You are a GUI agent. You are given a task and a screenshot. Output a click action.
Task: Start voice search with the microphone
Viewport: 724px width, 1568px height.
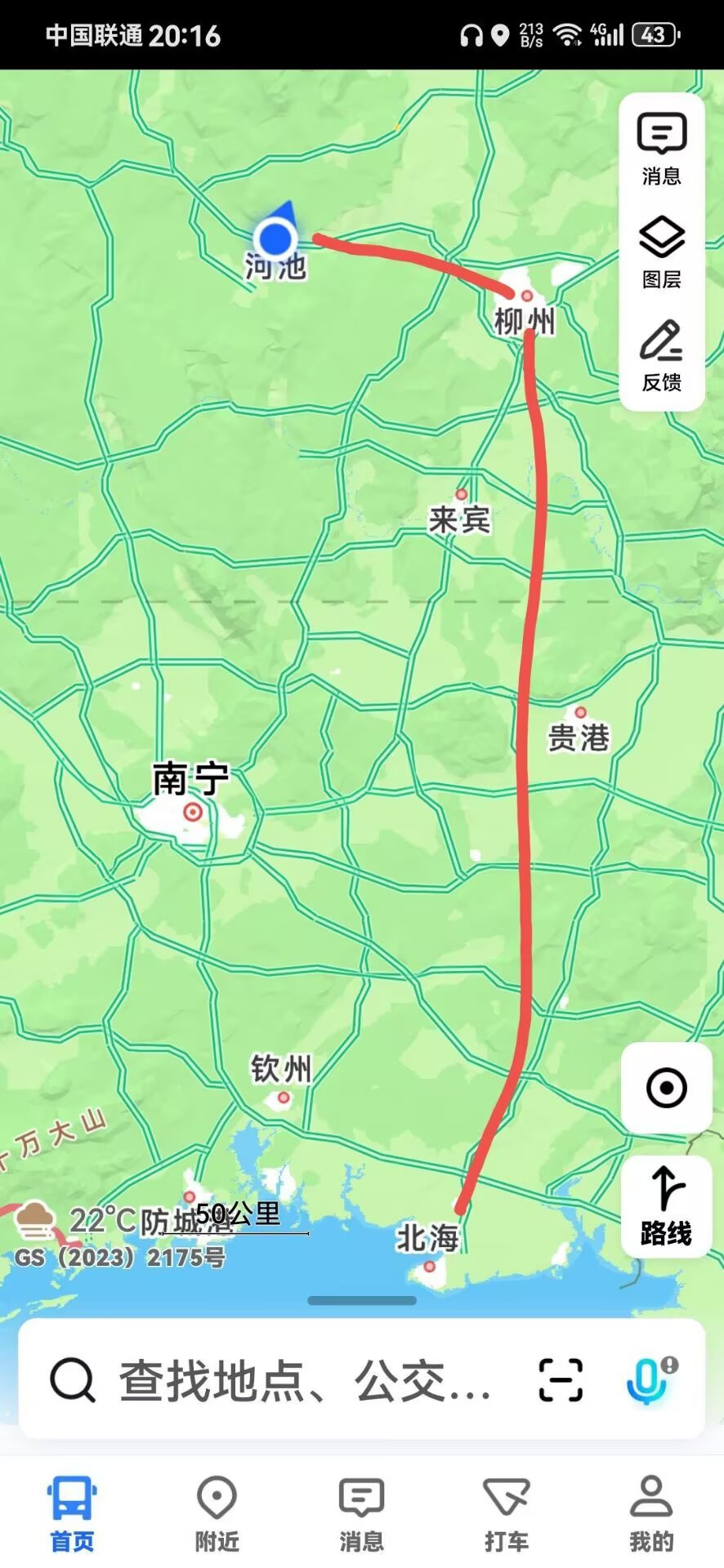(x=649, y=1379)
